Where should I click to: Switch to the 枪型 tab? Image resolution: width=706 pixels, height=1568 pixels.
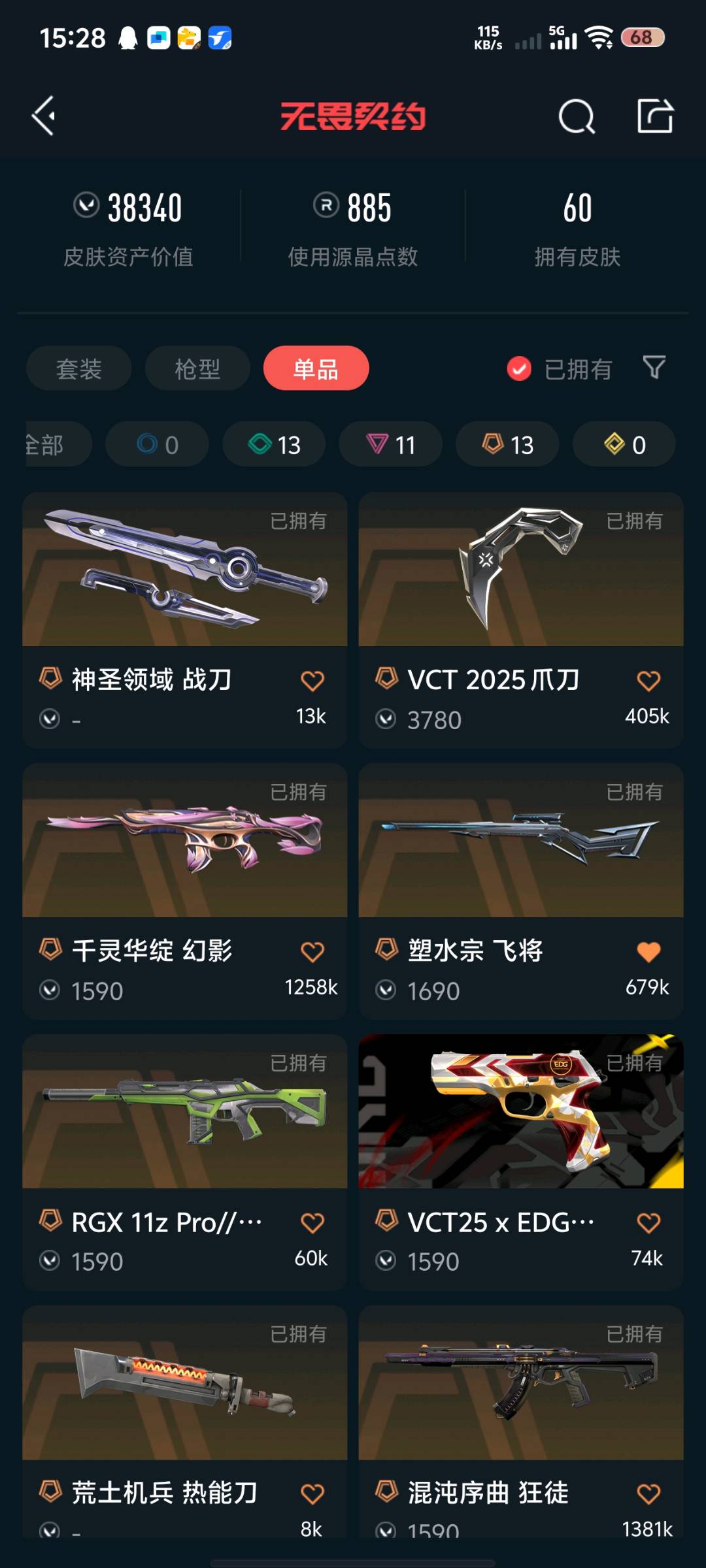click(x=197, y=368)
